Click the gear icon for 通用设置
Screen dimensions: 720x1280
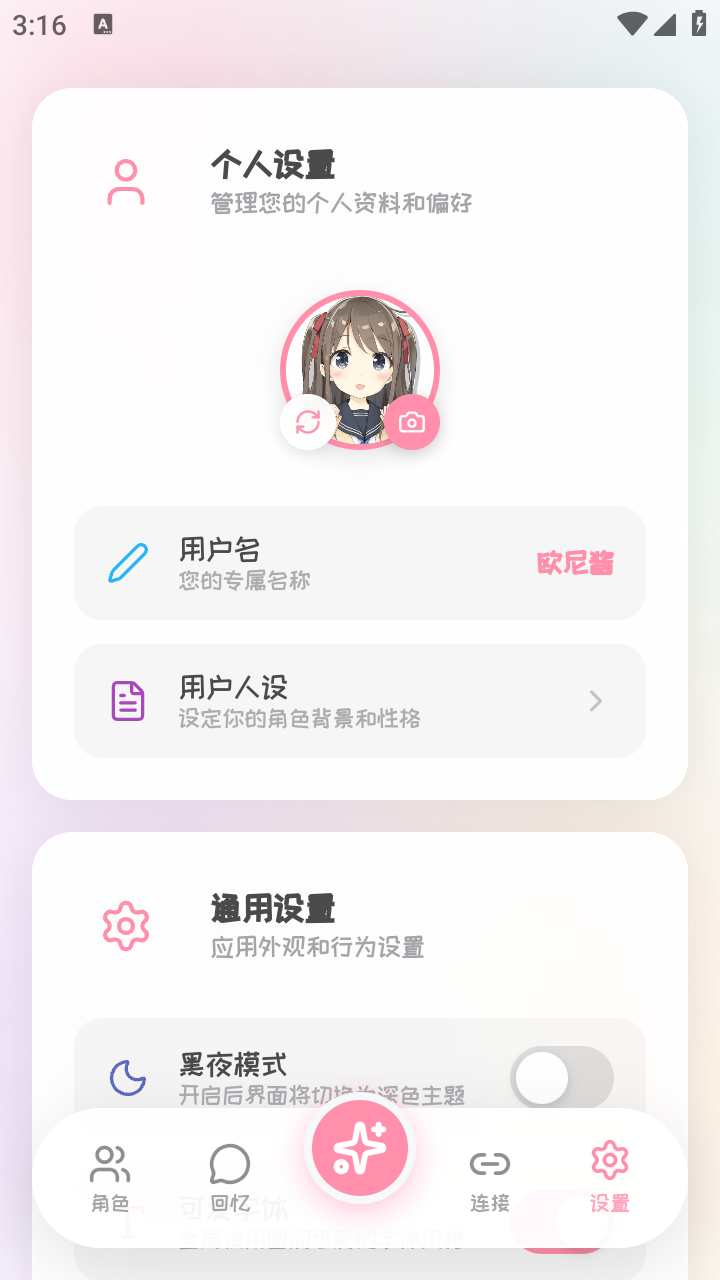(125, 925)
